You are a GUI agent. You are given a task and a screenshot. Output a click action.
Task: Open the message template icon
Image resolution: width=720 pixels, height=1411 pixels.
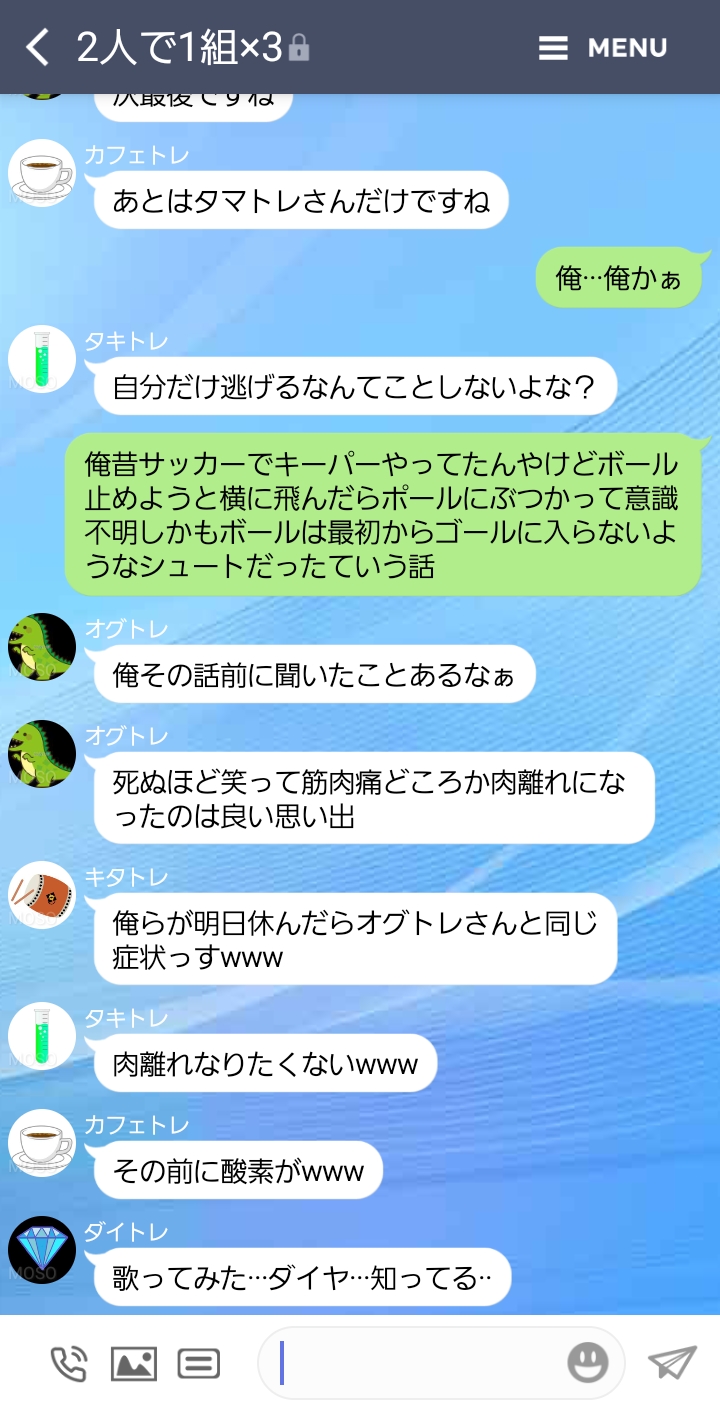click(x=198, y=1363)
